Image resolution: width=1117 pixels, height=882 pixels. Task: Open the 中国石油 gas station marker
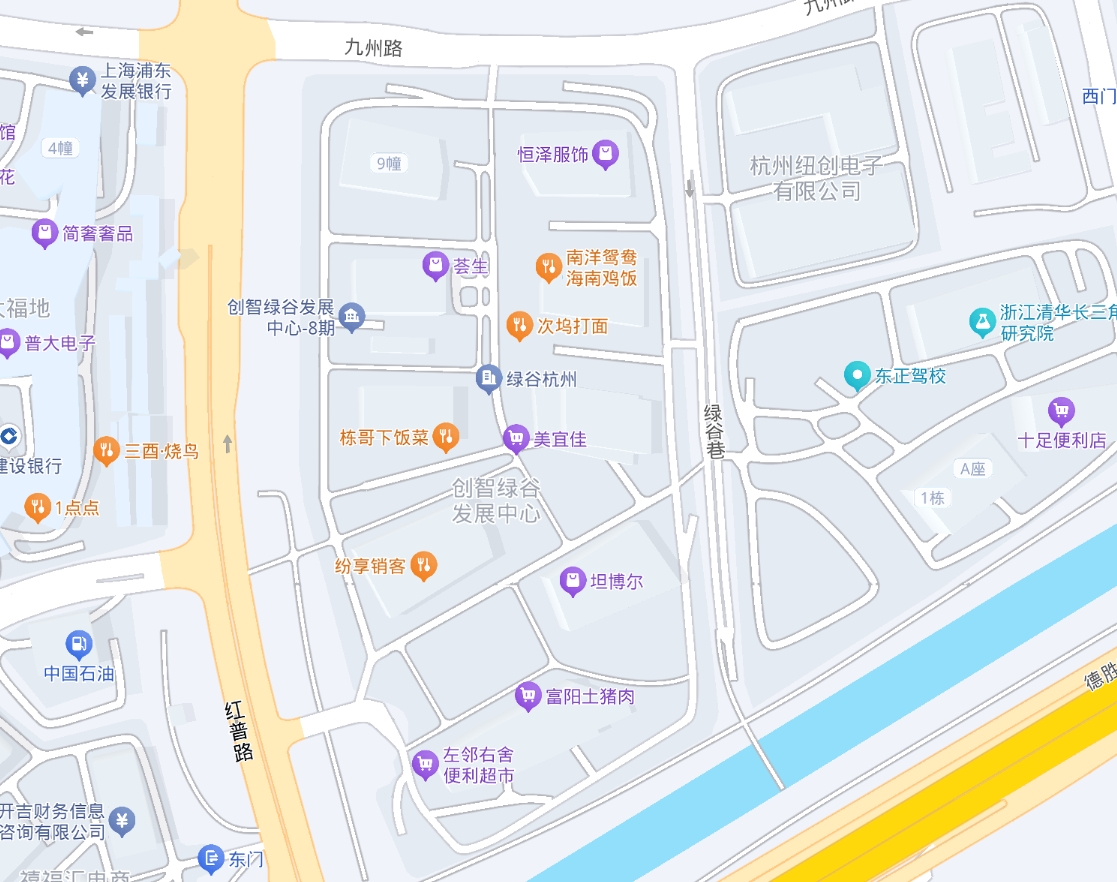point(78,644)
